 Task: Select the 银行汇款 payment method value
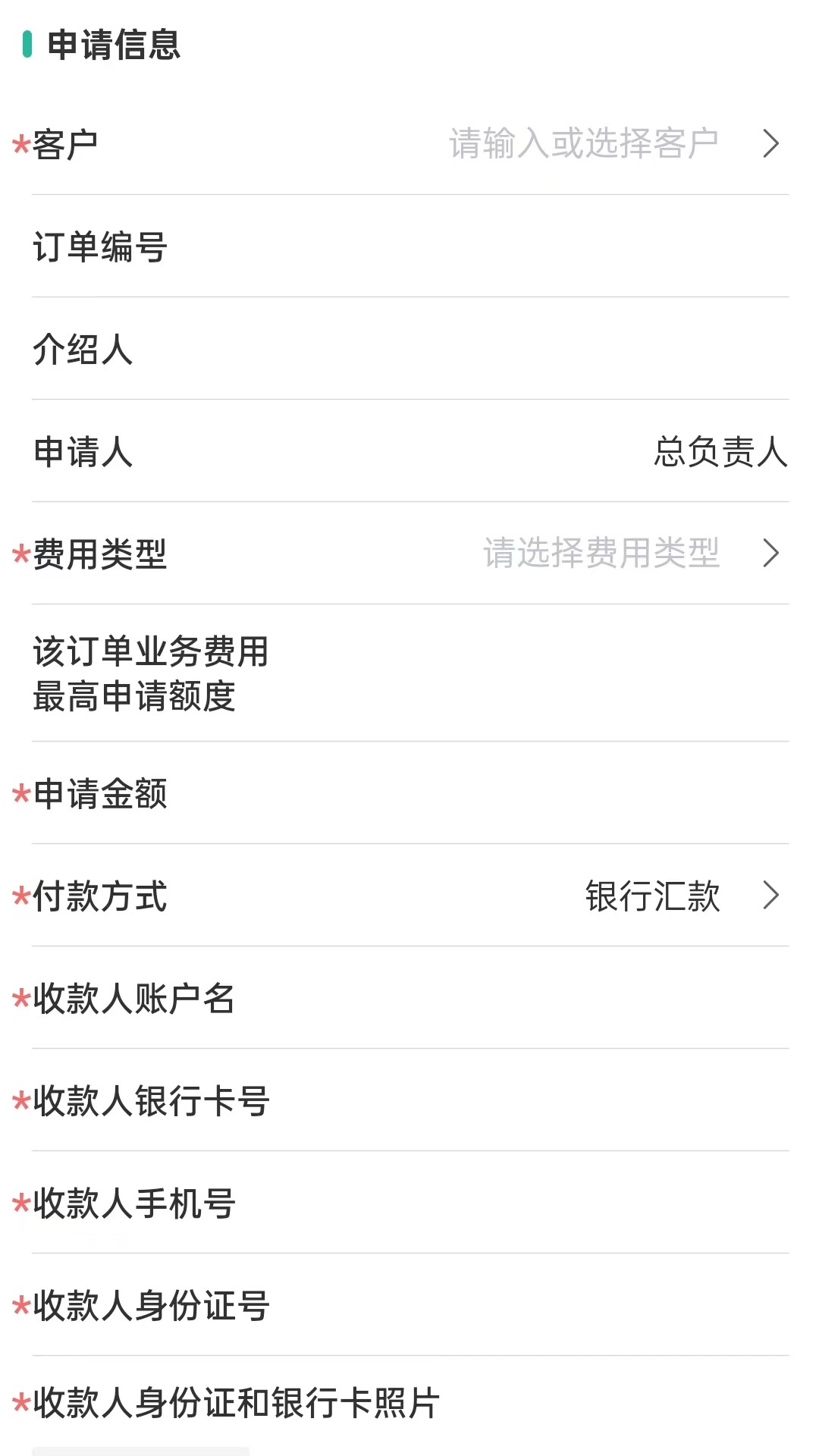(651, 897)
